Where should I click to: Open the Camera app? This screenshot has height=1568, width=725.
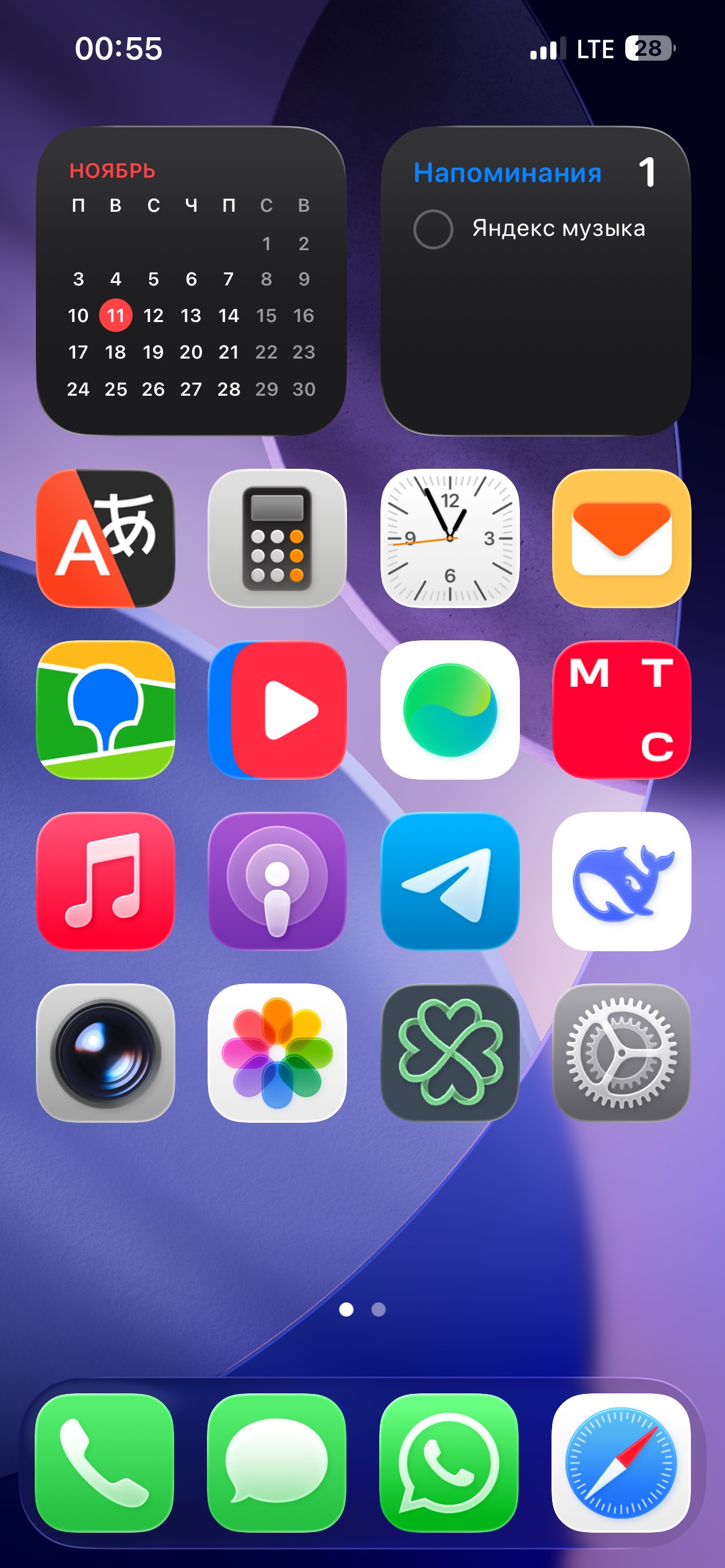(105, 1053)
